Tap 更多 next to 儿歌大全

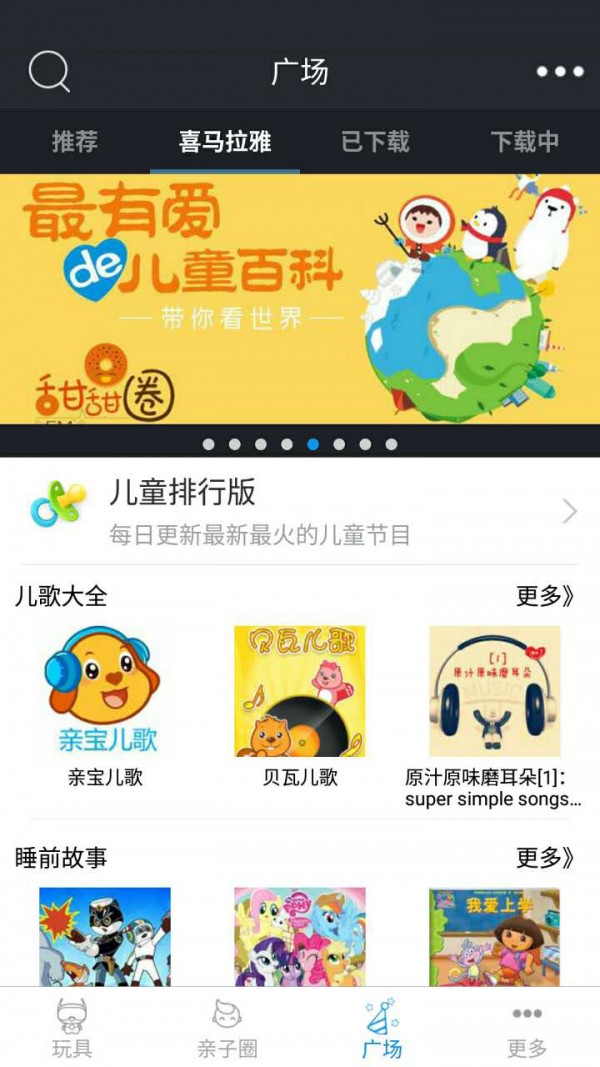tap(545, 596)
